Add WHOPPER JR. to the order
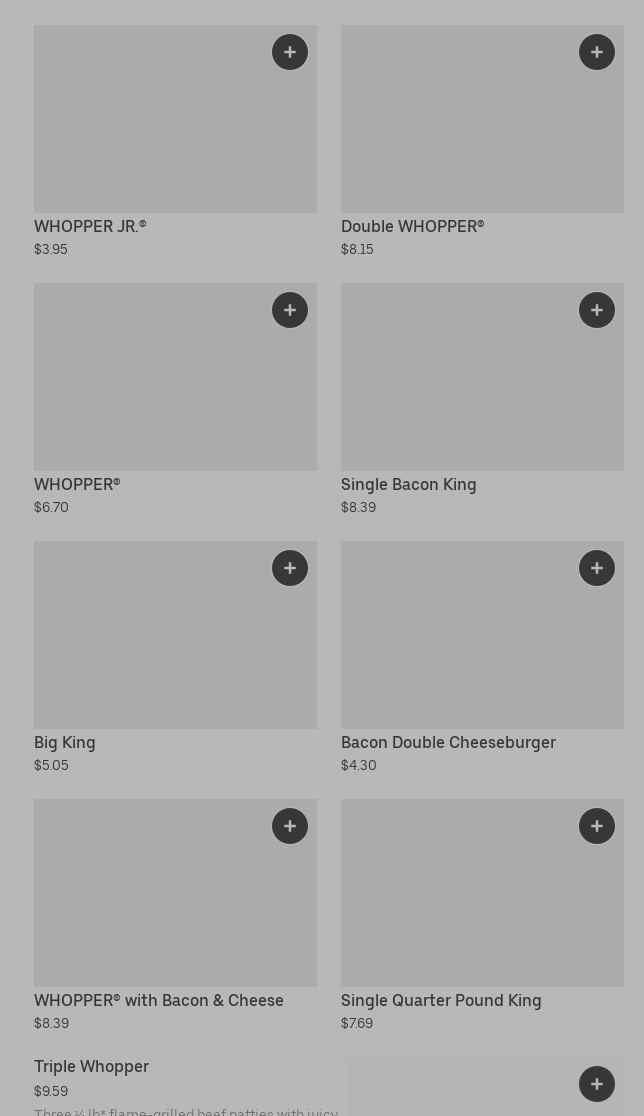Image resolution: width=644 pixels, height=1116 pixels. 290,52
